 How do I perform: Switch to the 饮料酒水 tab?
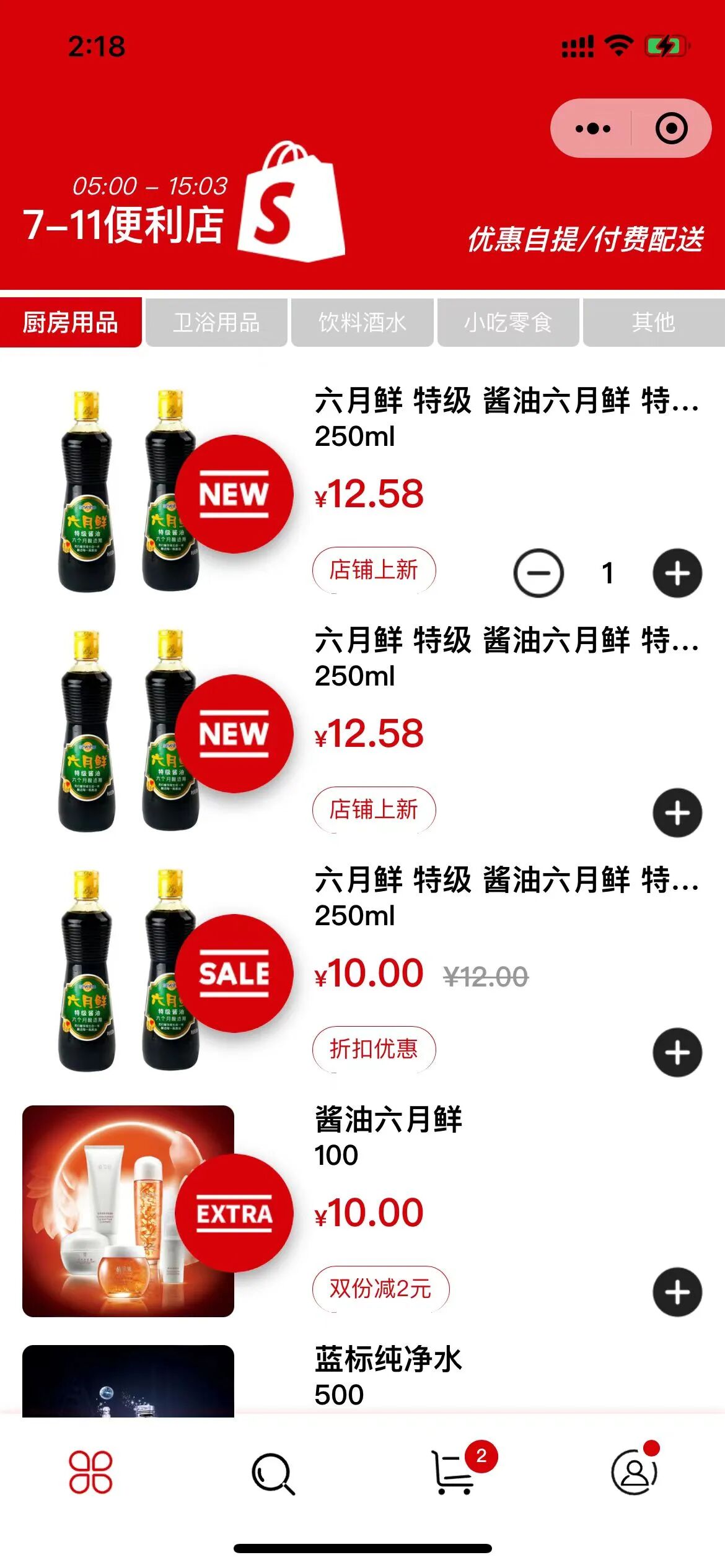click(x=362, y=323)
